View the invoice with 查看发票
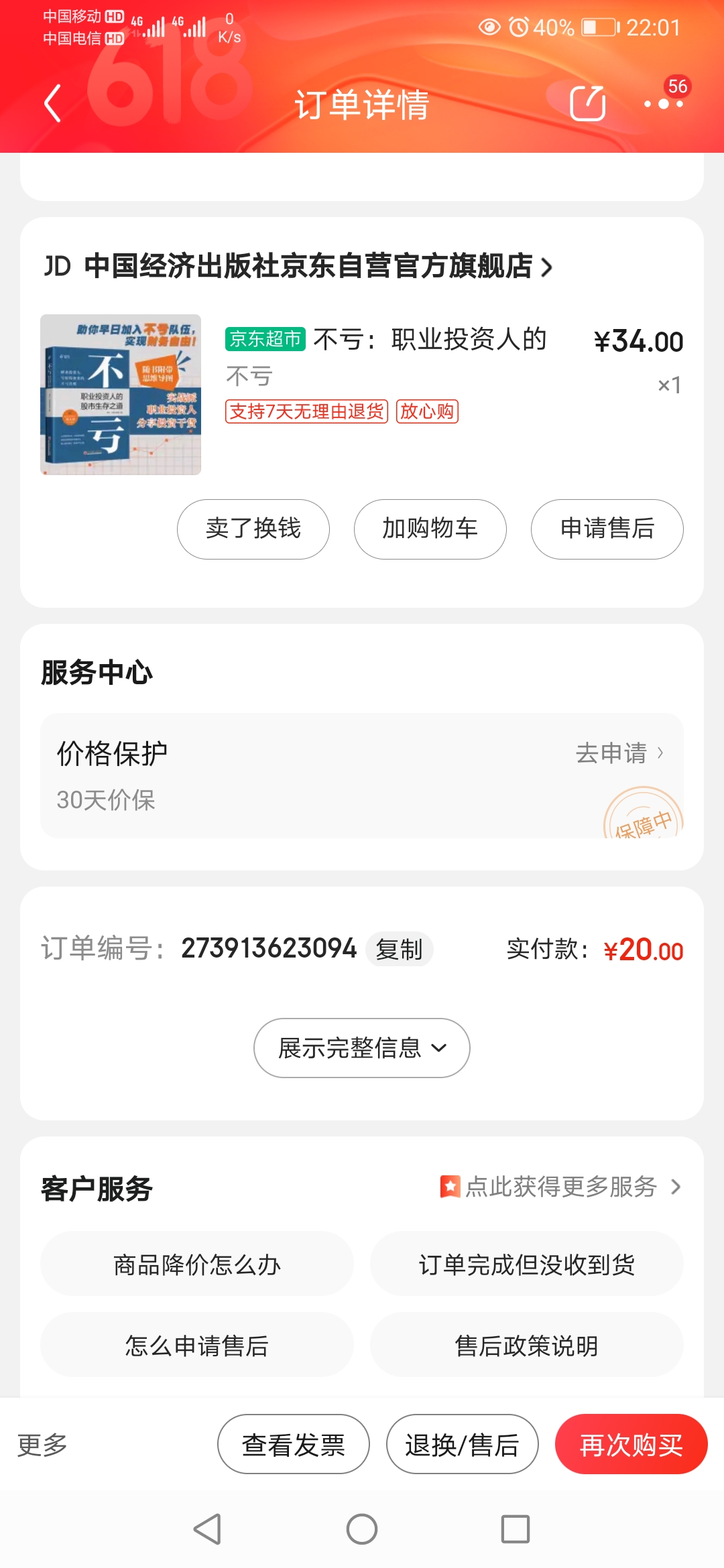724x1568 pixels. 294,1445
